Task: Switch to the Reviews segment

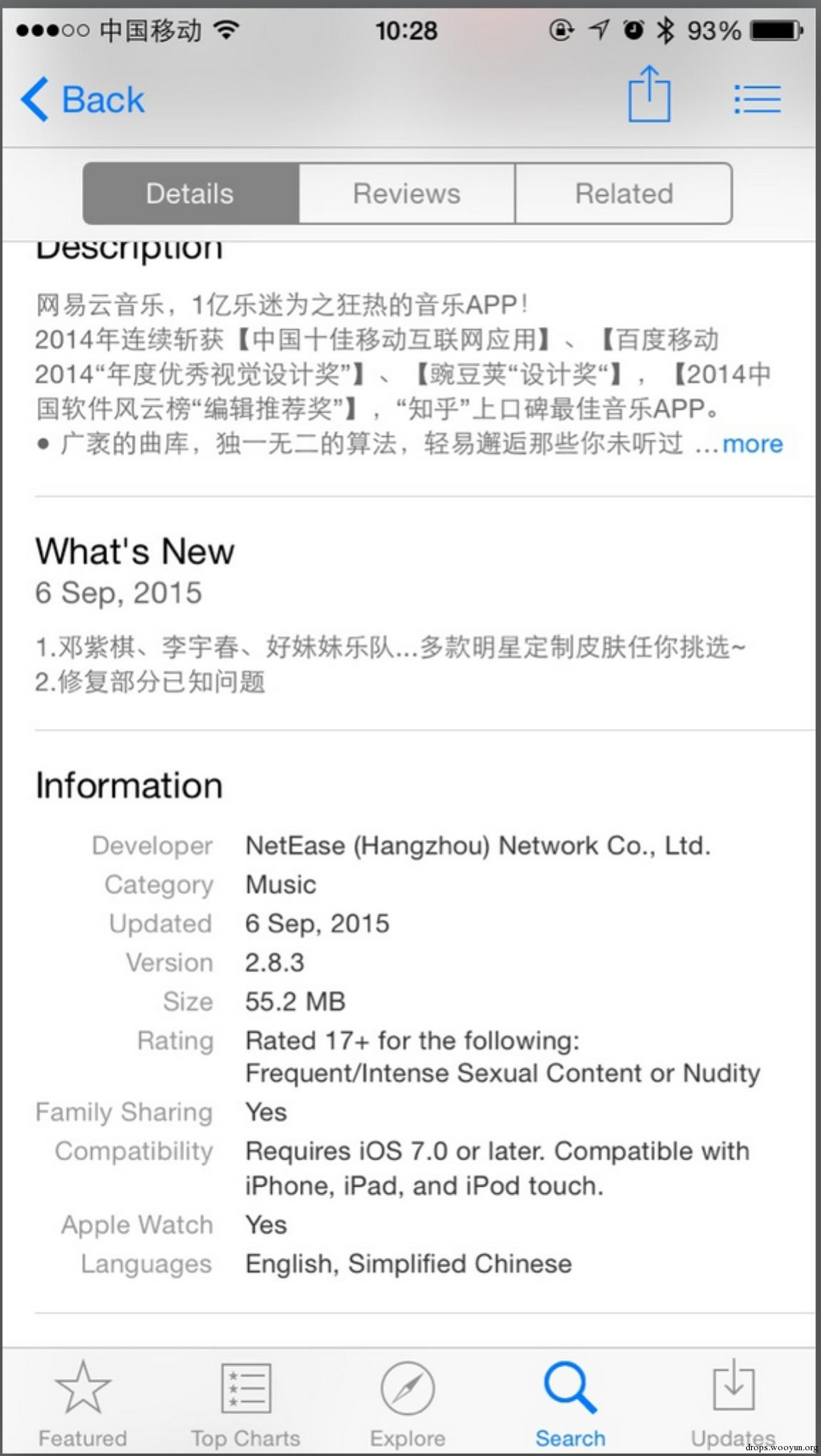Action: click(407, 194)
